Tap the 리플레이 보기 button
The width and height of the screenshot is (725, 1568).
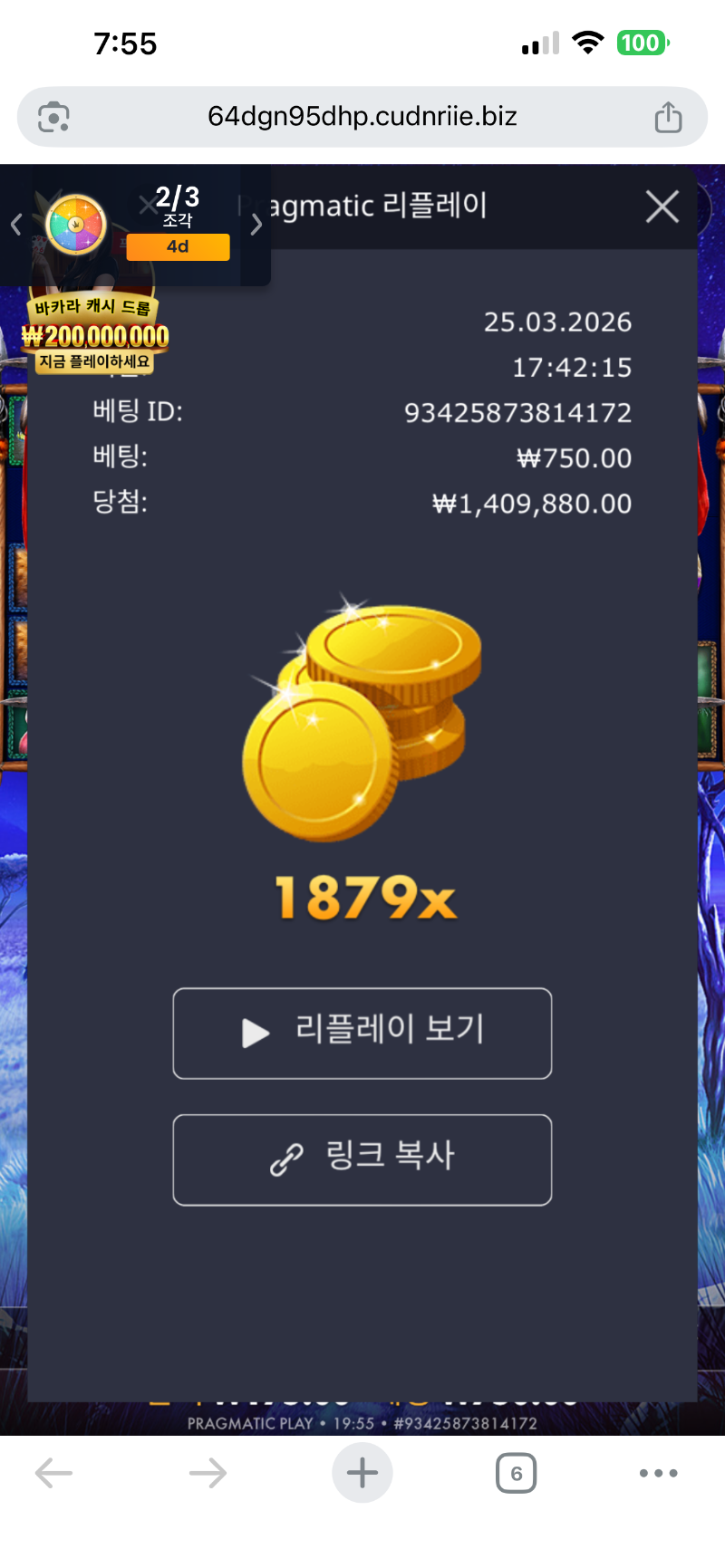tap(362, 1034)
